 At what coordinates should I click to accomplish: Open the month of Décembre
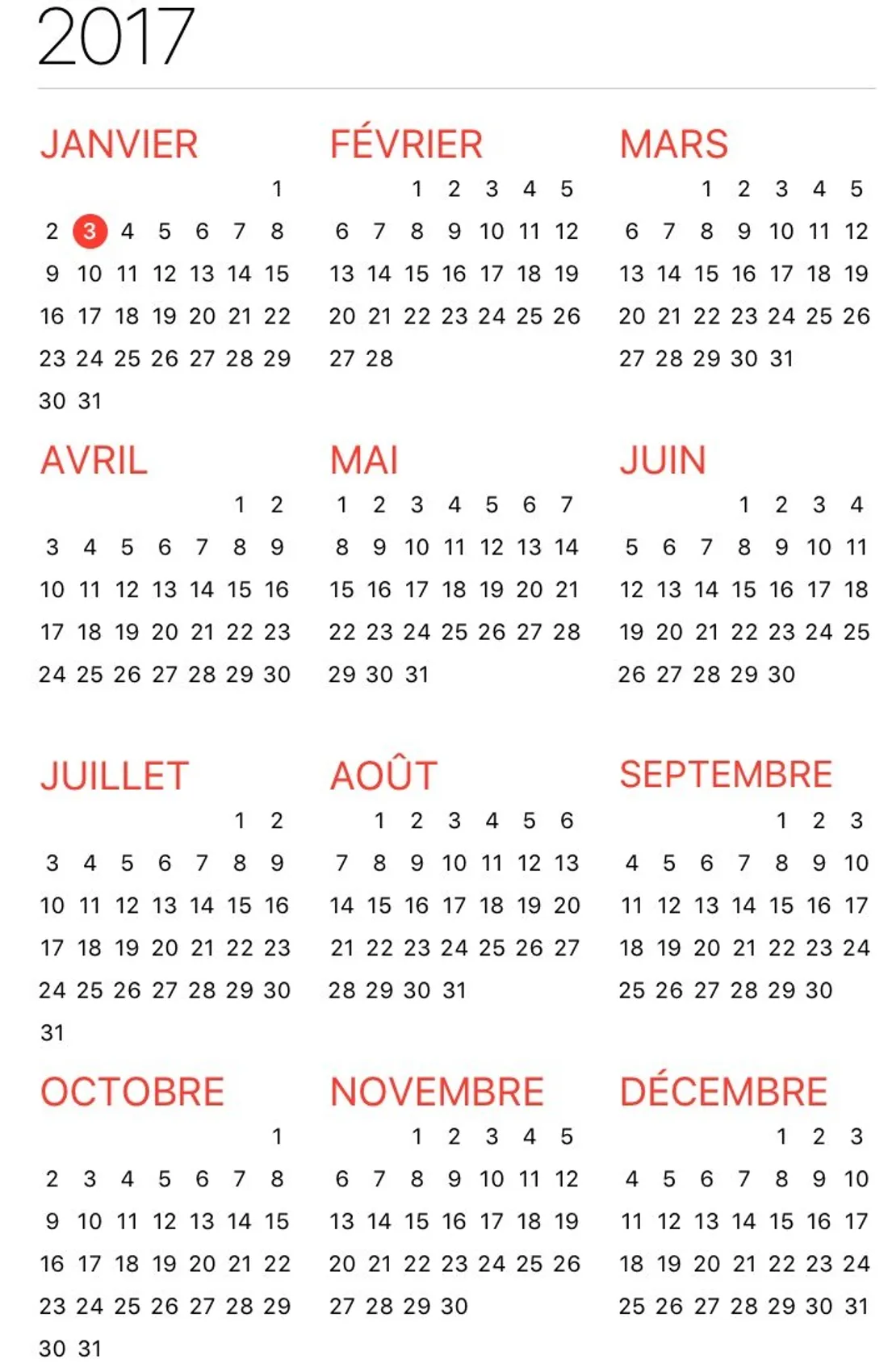click(723, 1093)
